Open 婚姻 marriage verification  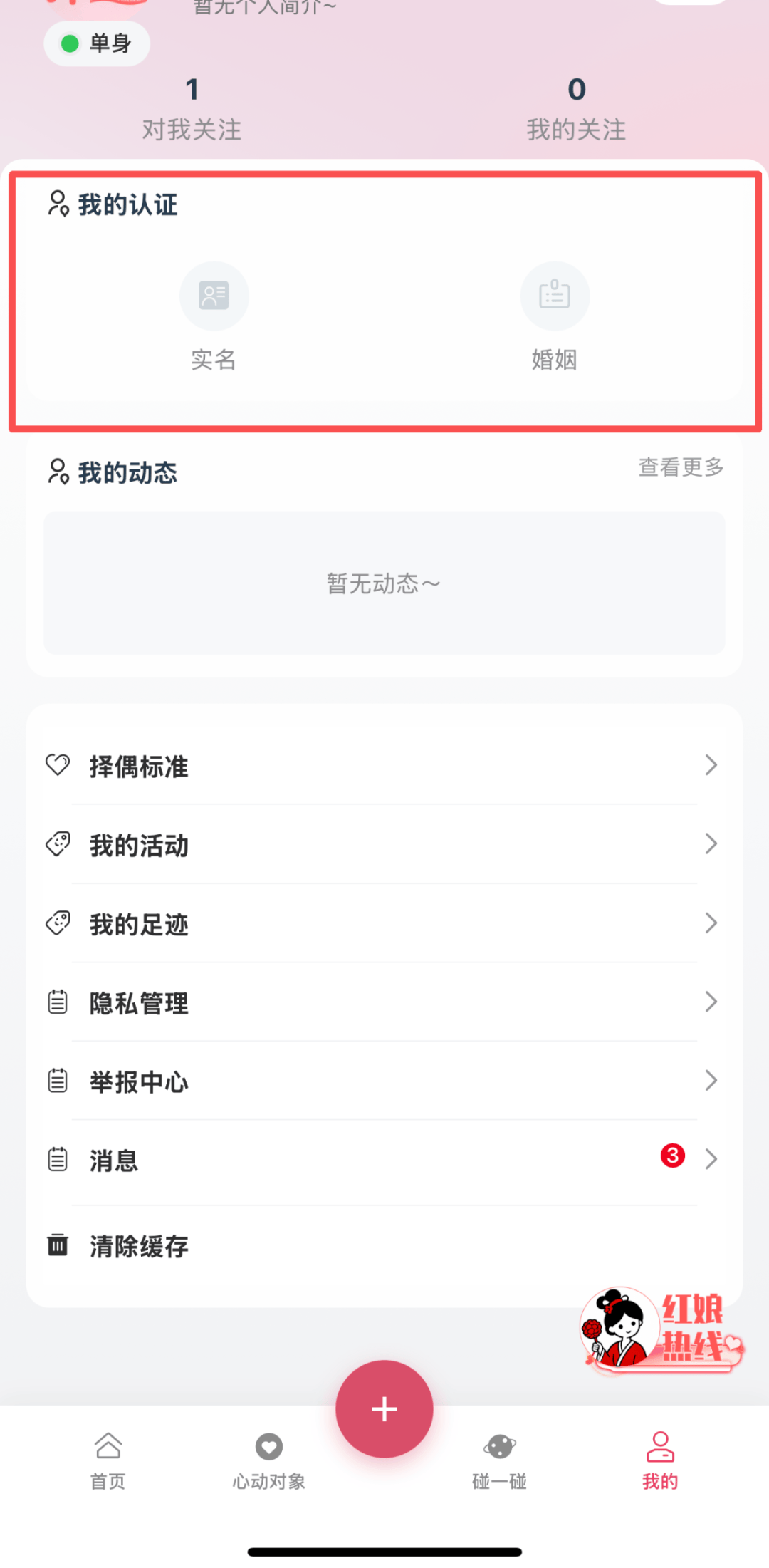point(555,315)
